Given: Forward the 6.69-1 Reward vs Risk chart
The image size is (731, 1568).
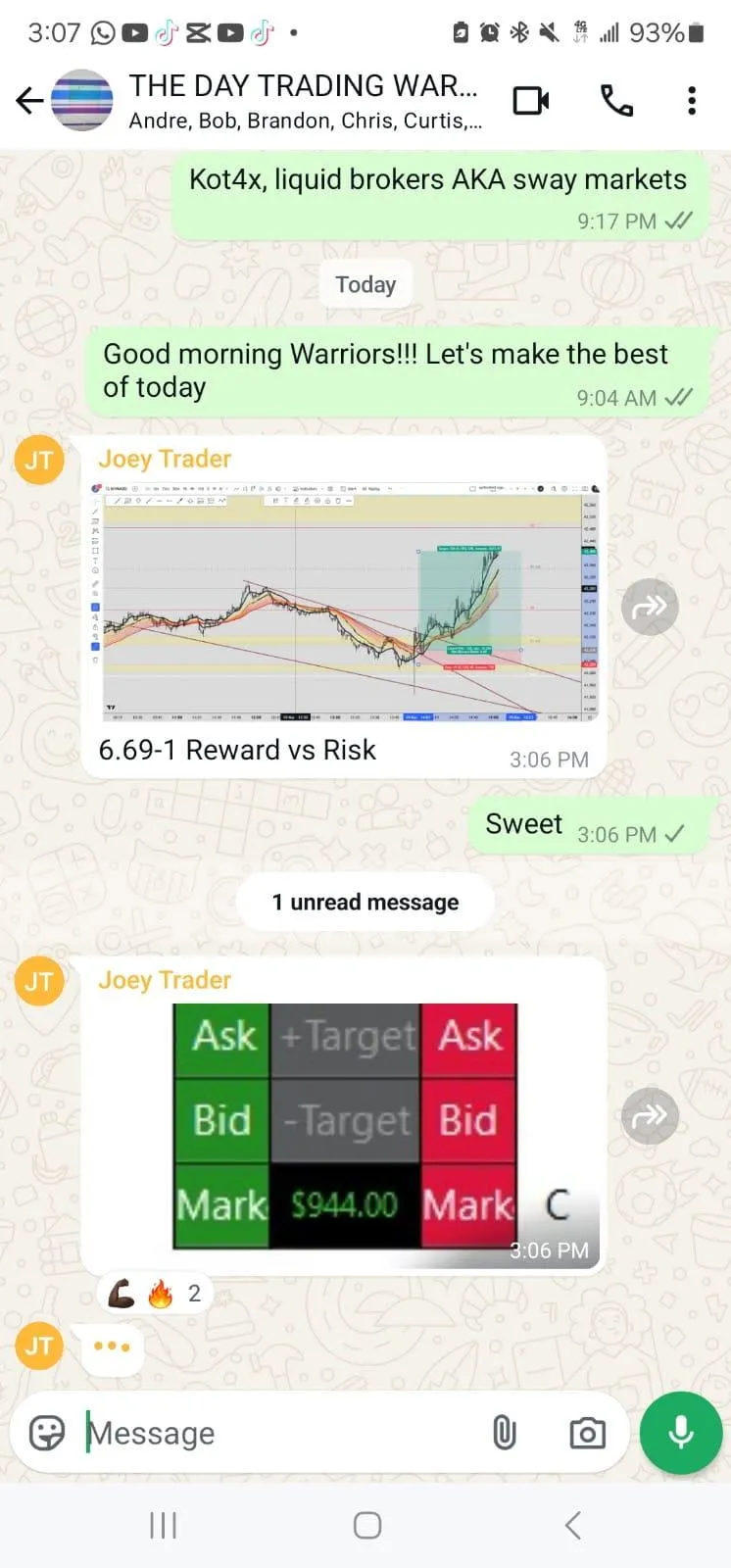Looking at the screenshot, I should coord(650,608).
